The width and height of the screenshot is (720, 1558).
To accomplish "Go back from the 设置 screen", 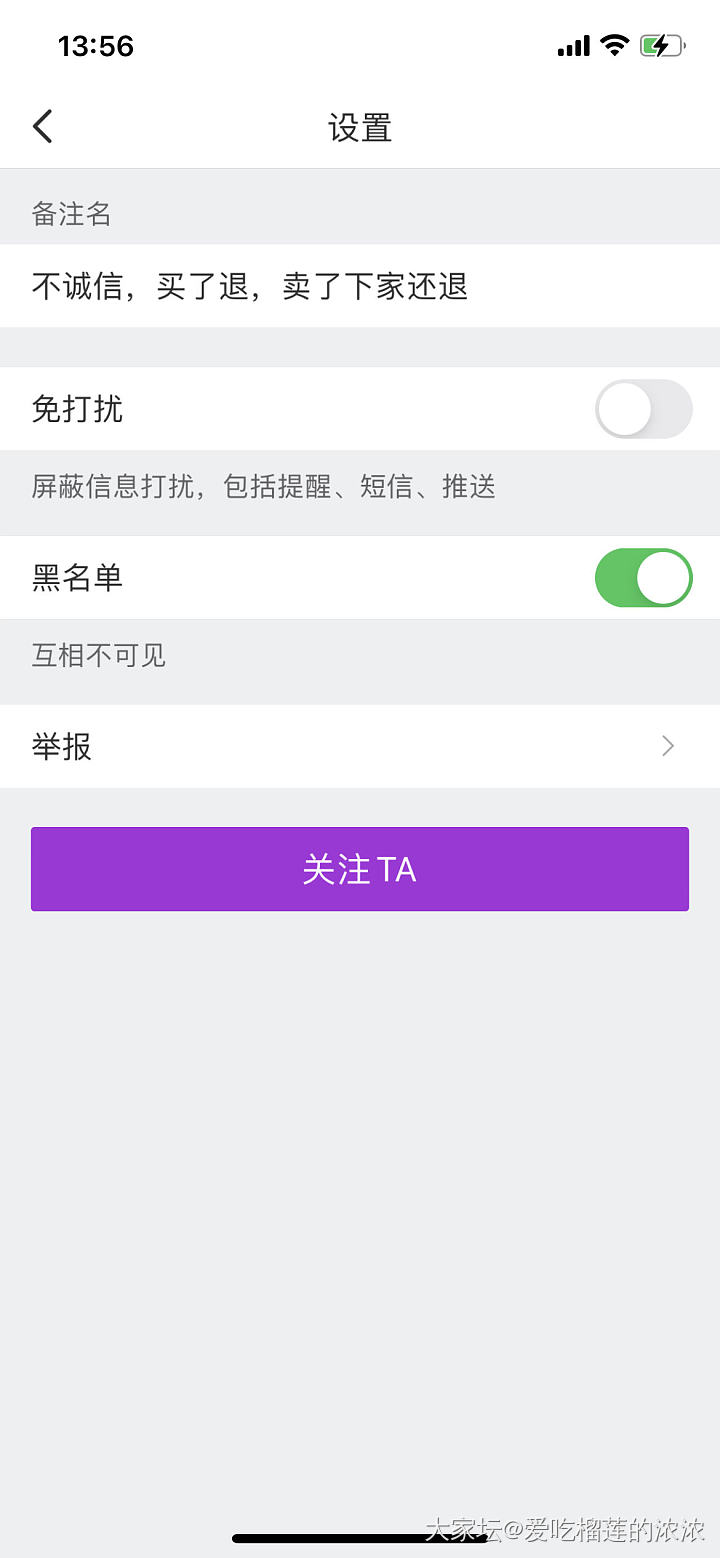I will tap(42, 127).
